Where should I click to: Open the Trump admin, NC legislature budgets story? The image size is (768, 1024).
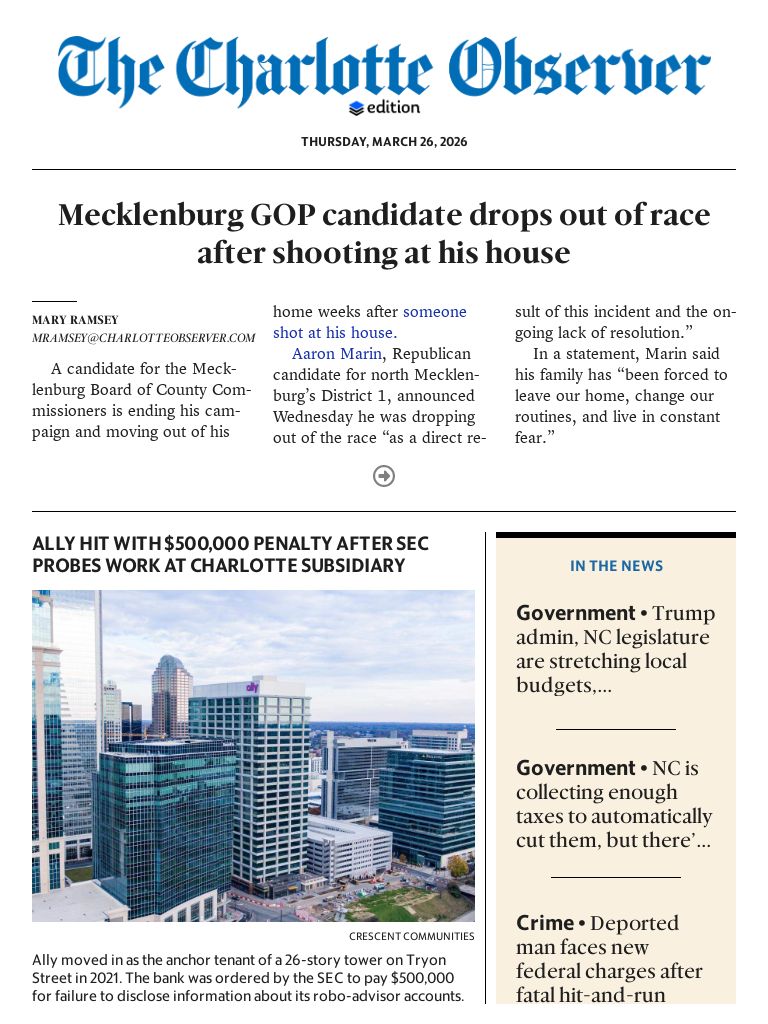615,649
